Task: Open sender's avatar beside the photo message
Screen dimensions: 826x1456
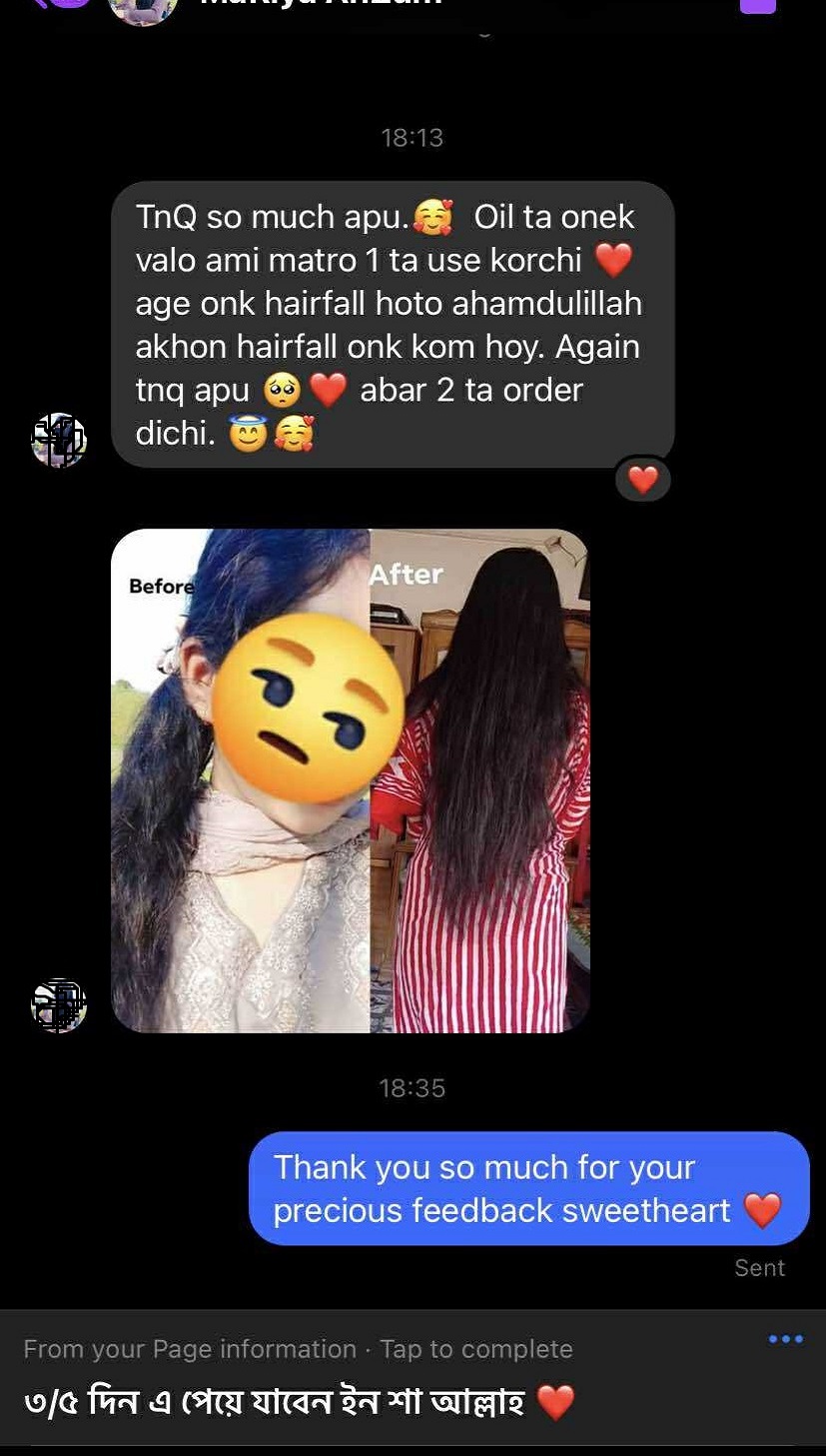Action: (59, 1004)
